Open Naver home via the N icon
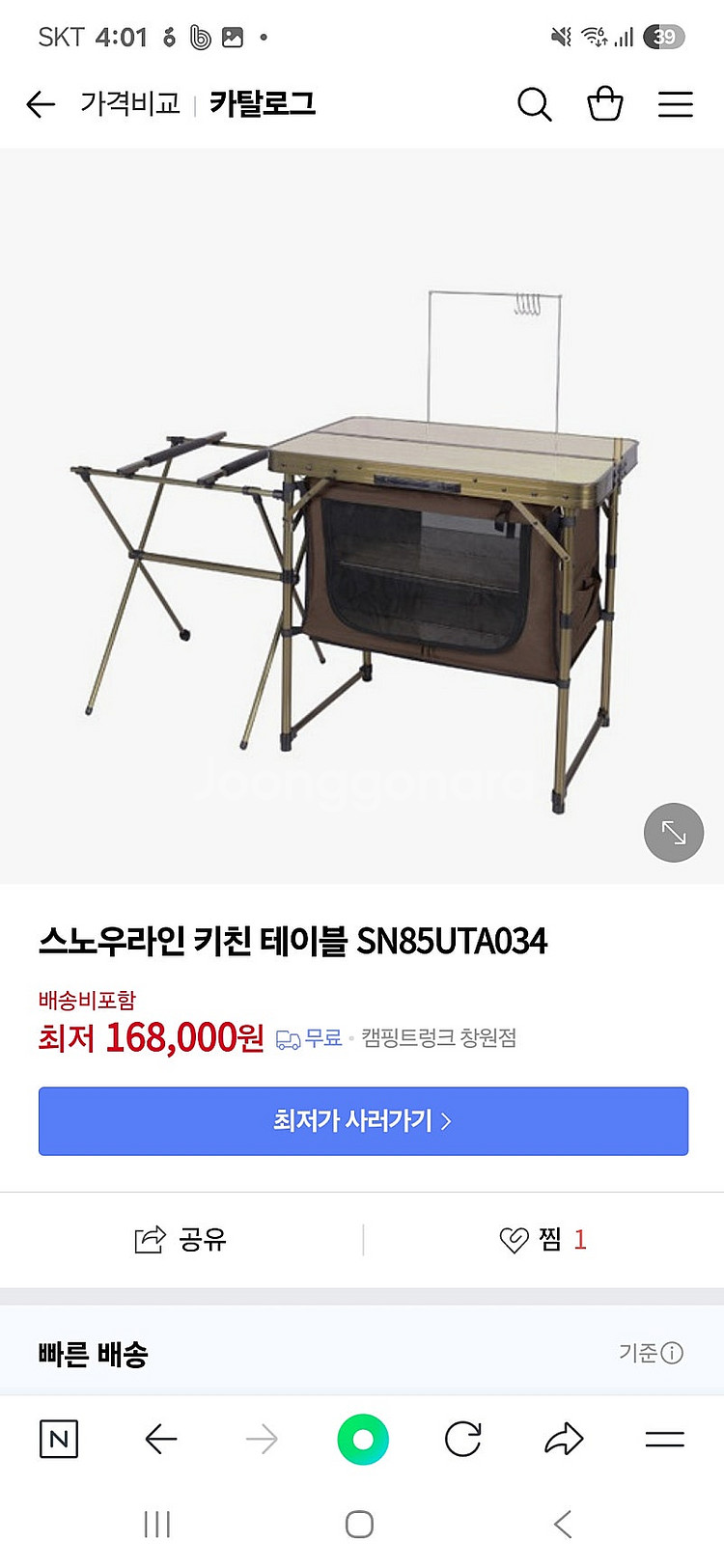 59,1439
